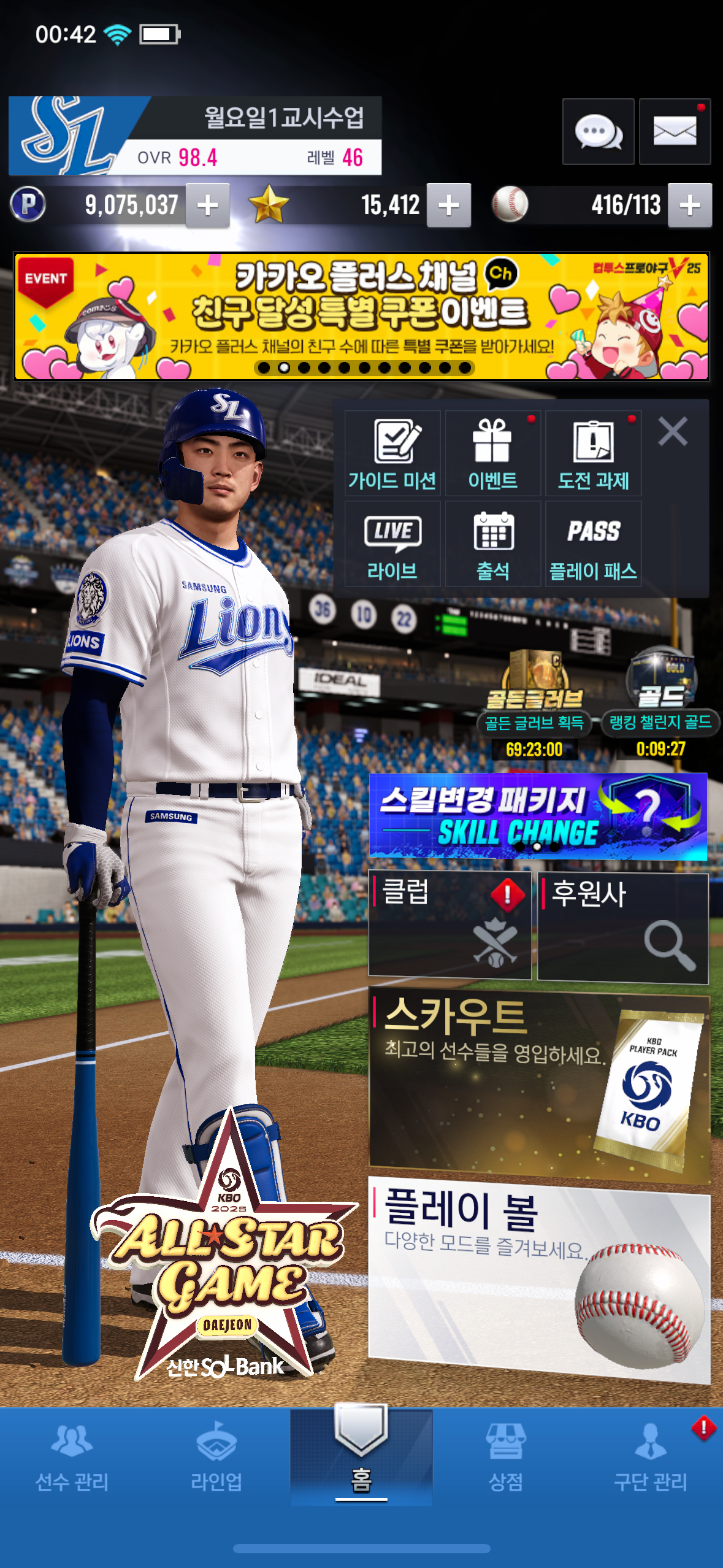The height and width of the screenshot is (1568, 723).
Task: Close the quick menu panel
Action: [673, 431]
